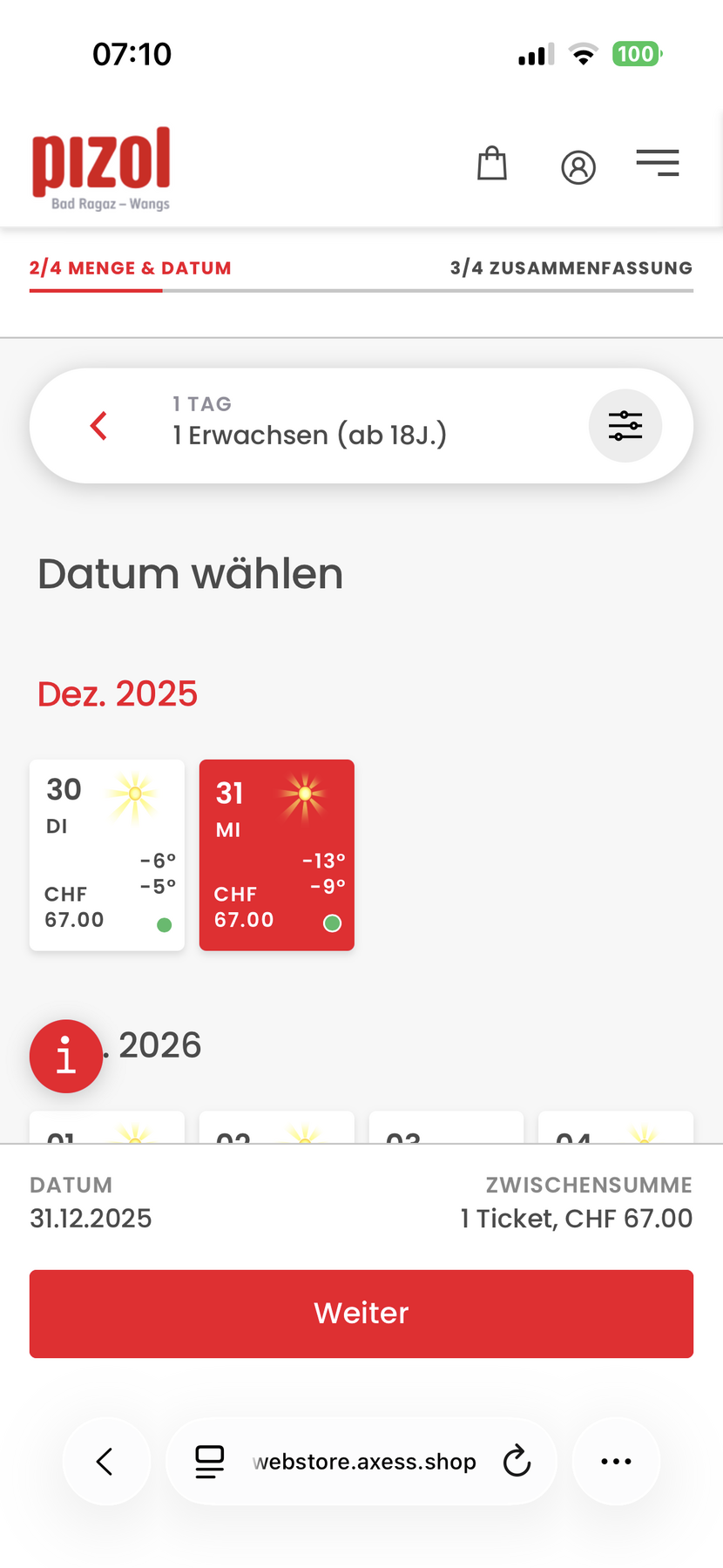Switch to 3/4 Zusammenfassung step
Image resolution: width=723 pixels, height=1568 pixels.
click(571, 268)
